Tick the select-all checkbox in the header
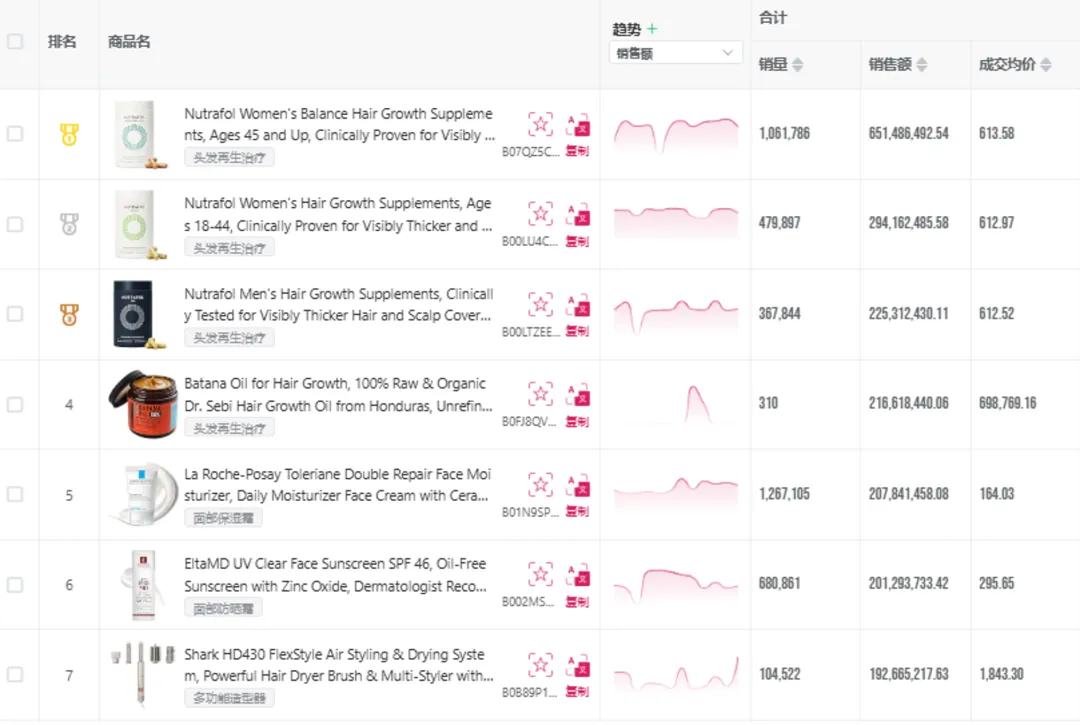The image size is (1080, 725). coord(15,42)
